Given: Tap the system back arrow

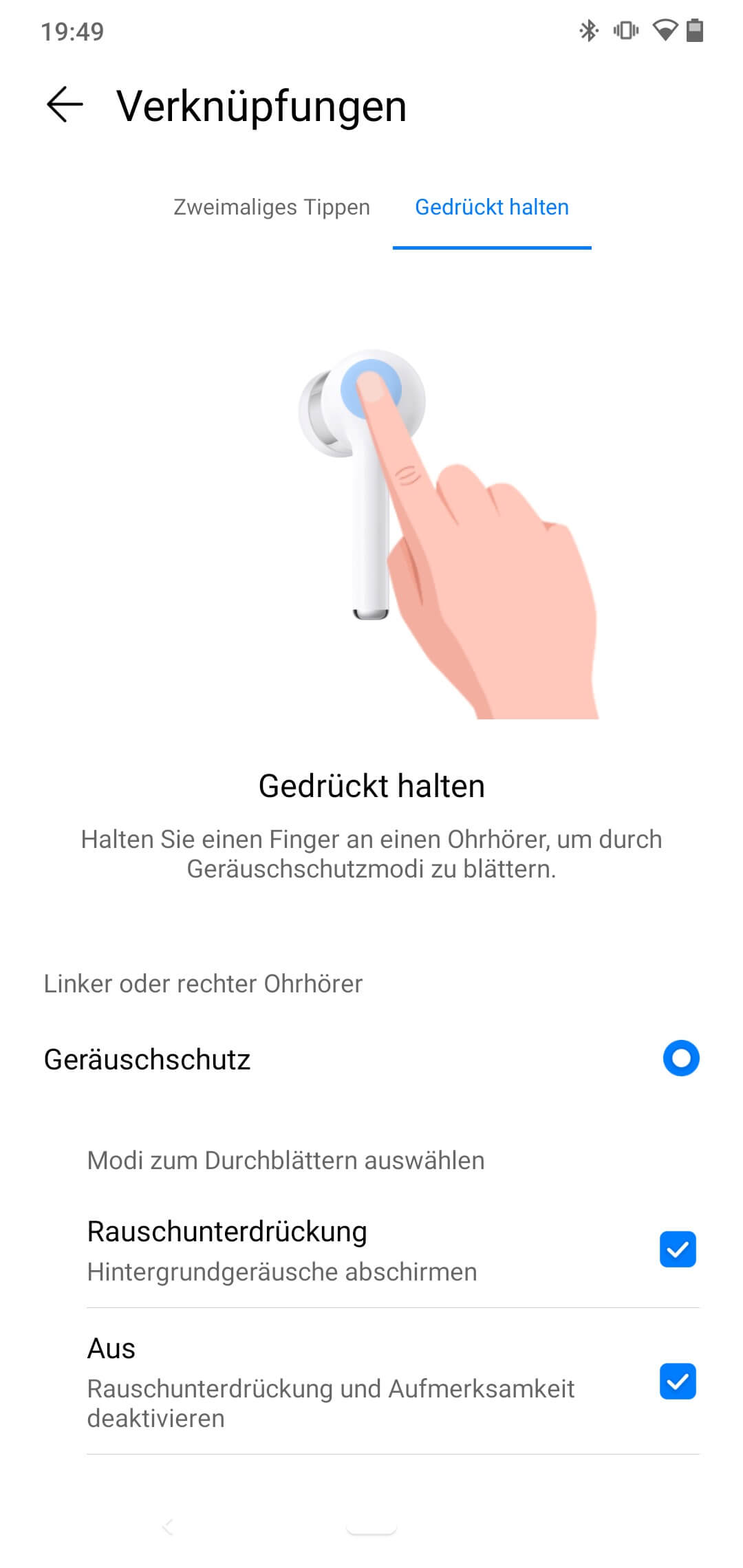Looking at the screenshot, I should tap(168, 1527).
